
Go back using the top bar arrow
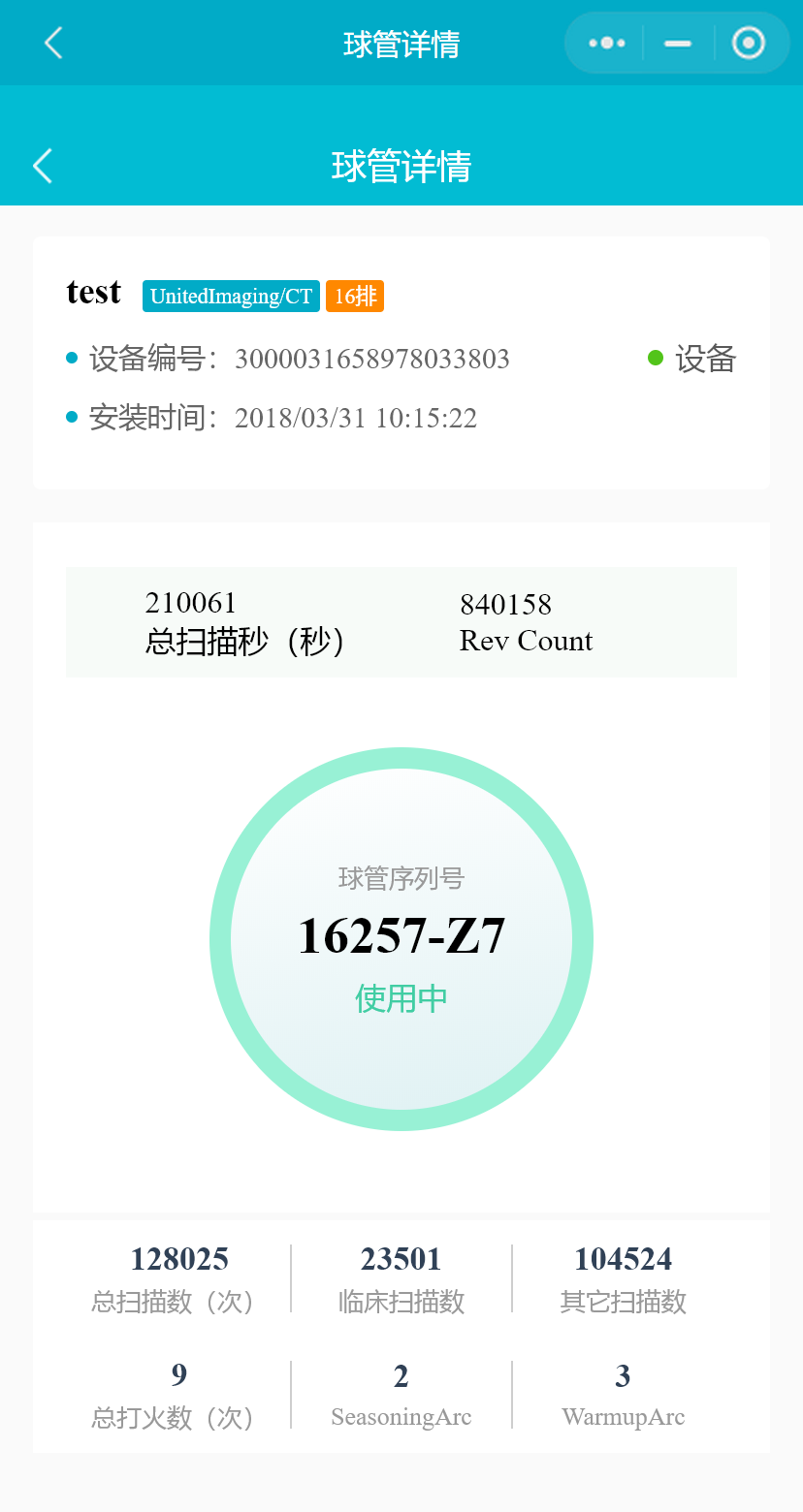coord(53,43)
